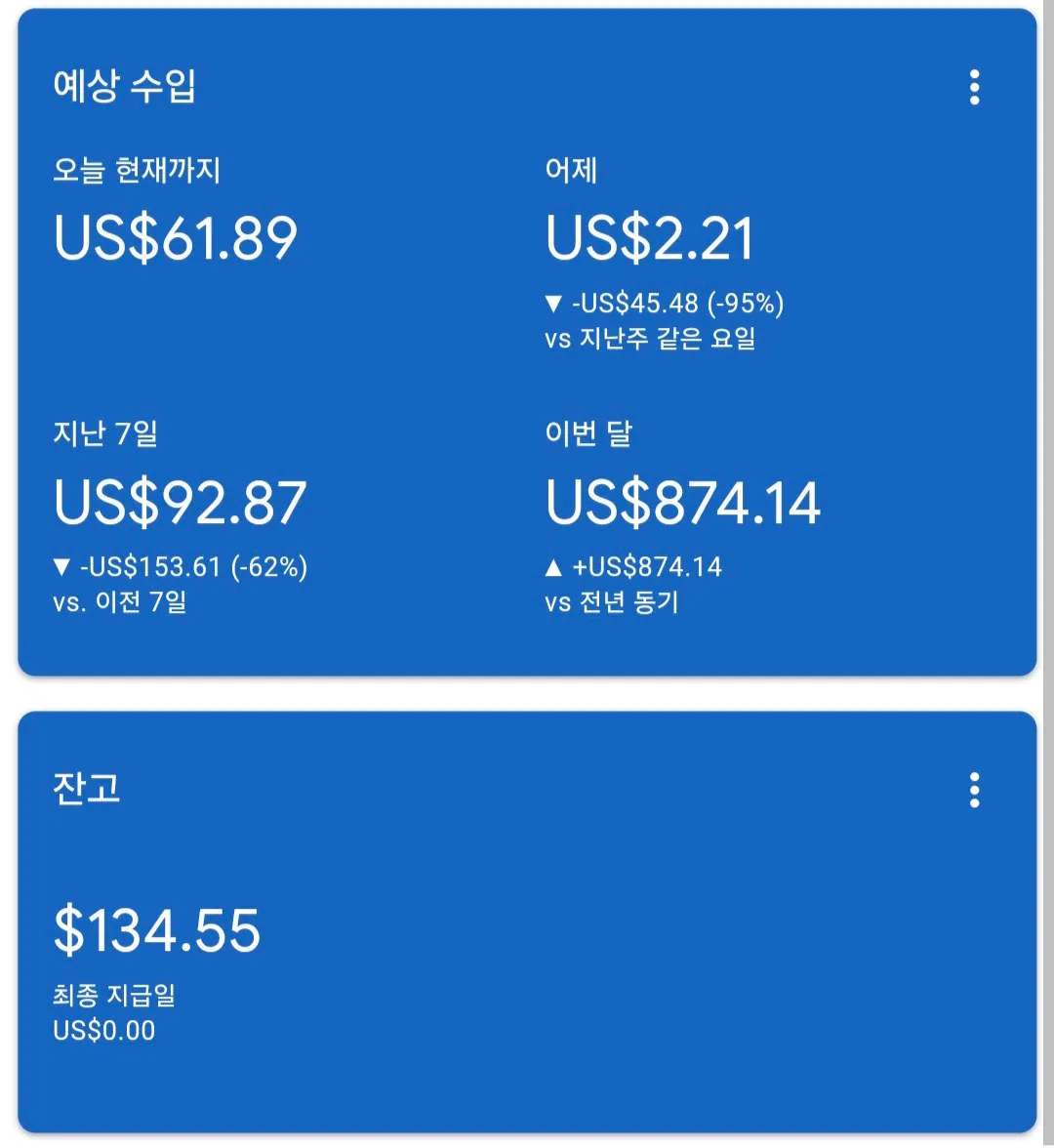
Task: Expand the vs 전년 동기 comparison
Action: pos(615,602)
